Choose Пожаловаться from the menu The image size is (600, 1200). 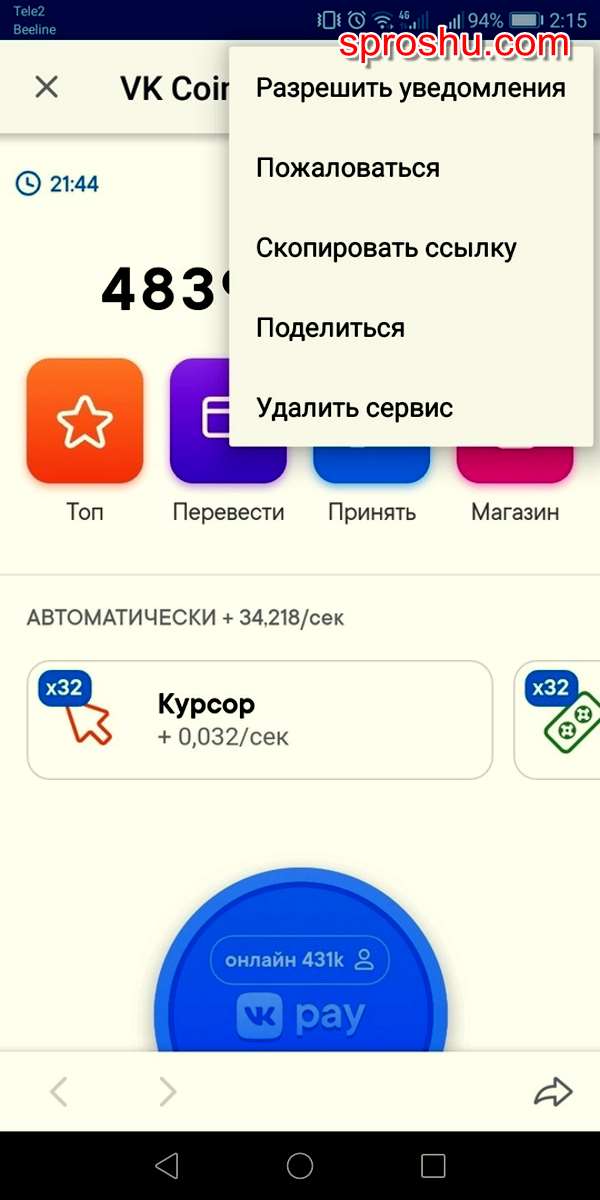[x=348, y=168]
